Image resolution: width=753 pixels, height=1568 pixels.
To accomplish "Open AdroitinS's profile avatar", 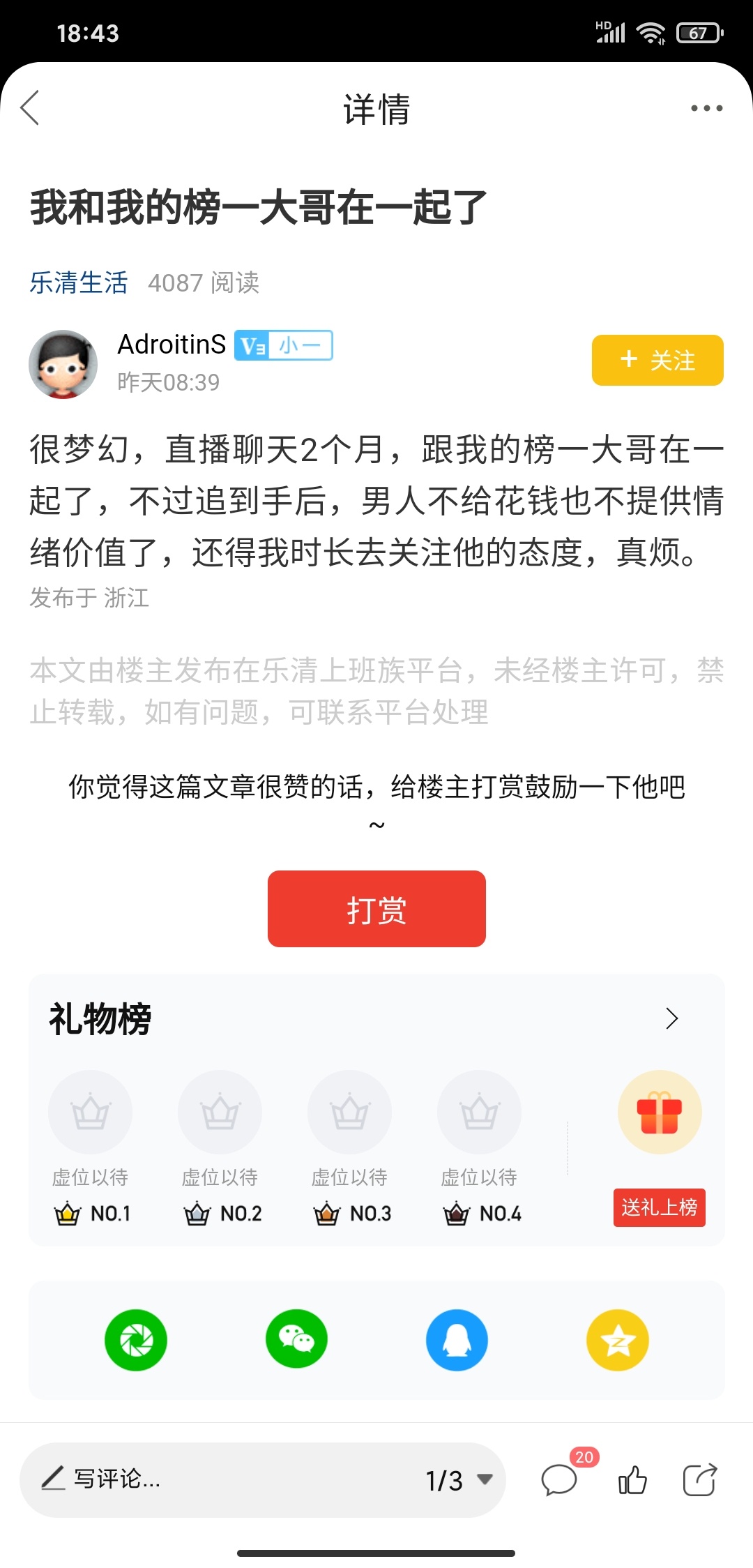I will [63, 364].
